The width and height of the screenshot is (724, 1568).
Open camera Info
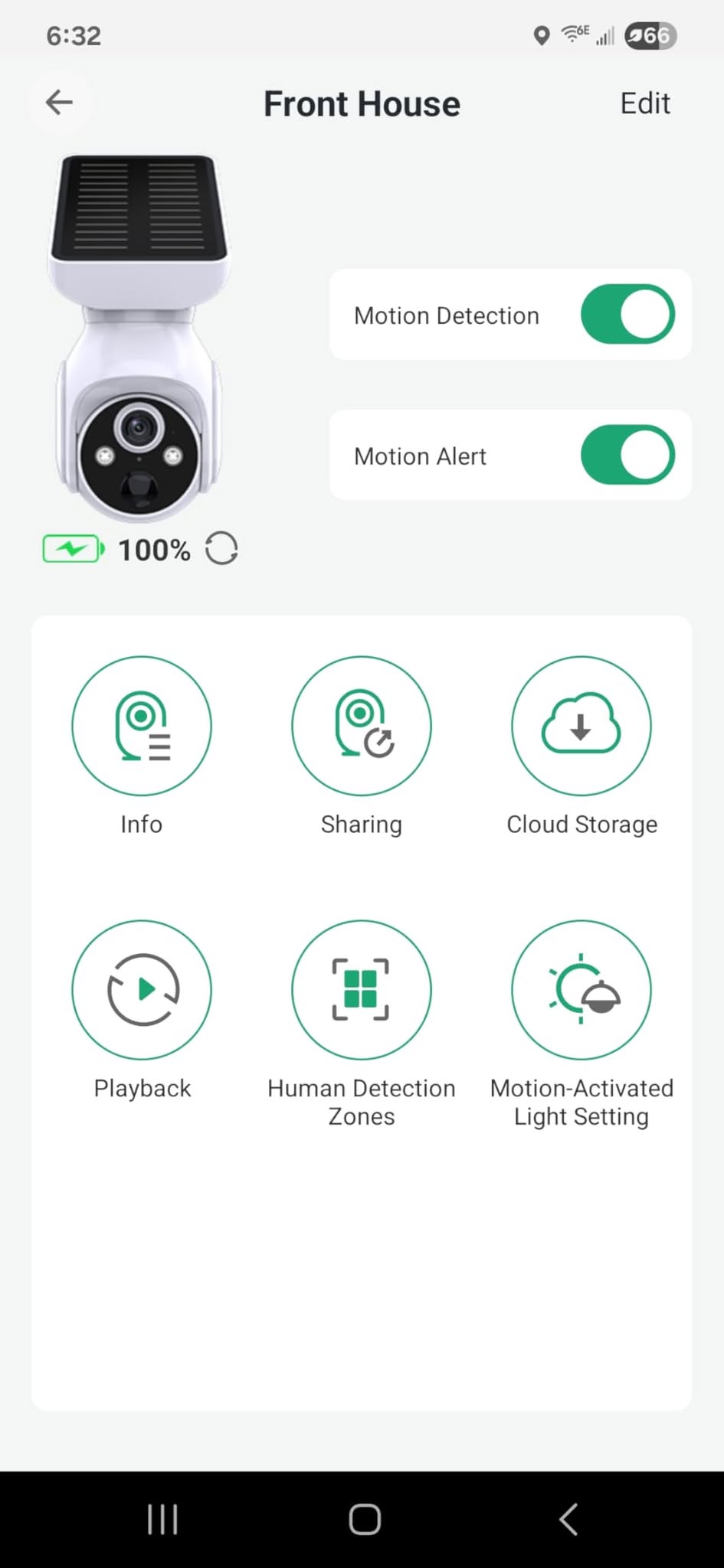tap(142, 726)
